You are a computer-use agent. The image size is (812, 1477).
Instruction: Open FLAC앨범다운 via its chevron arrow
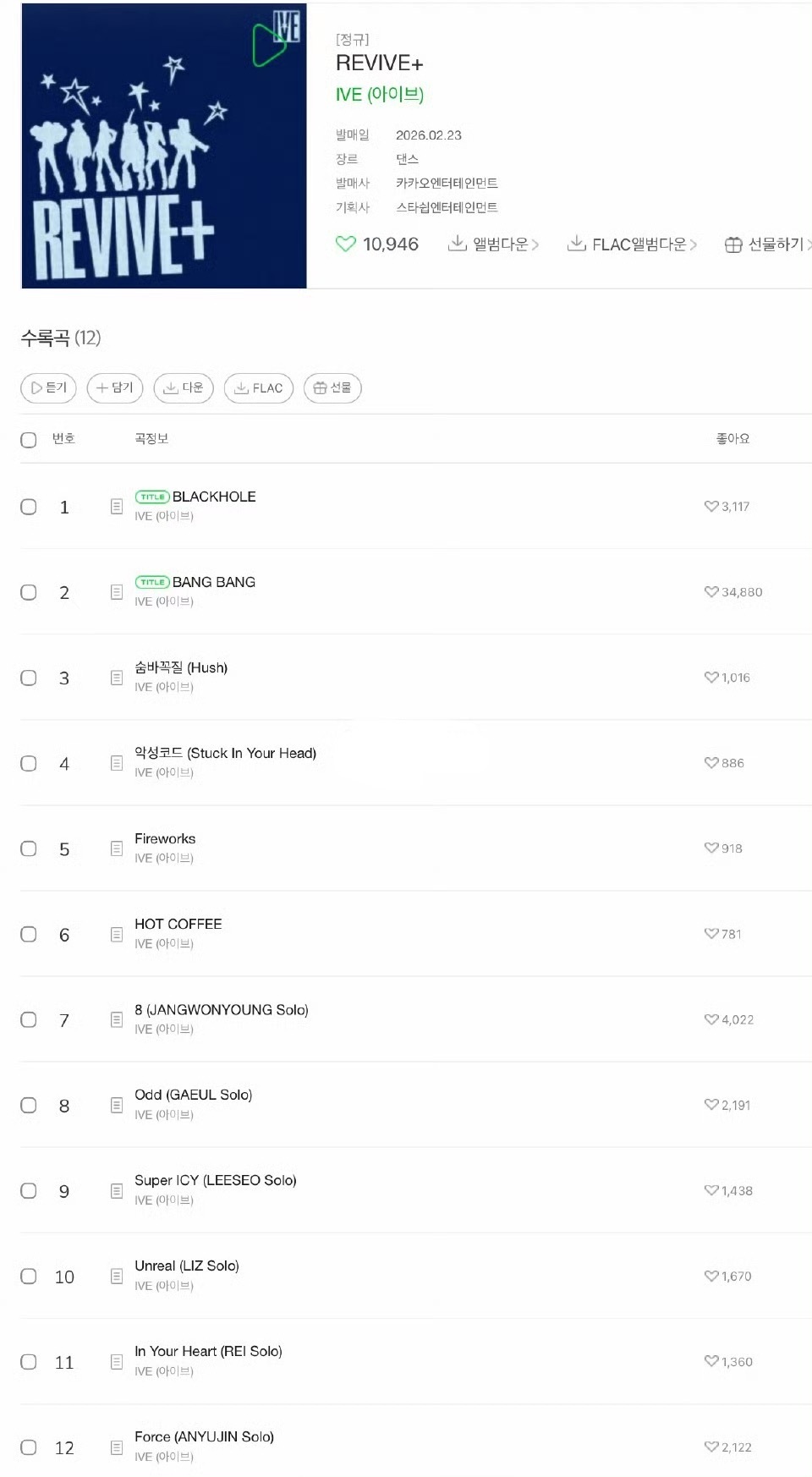[x=695, y=244]
